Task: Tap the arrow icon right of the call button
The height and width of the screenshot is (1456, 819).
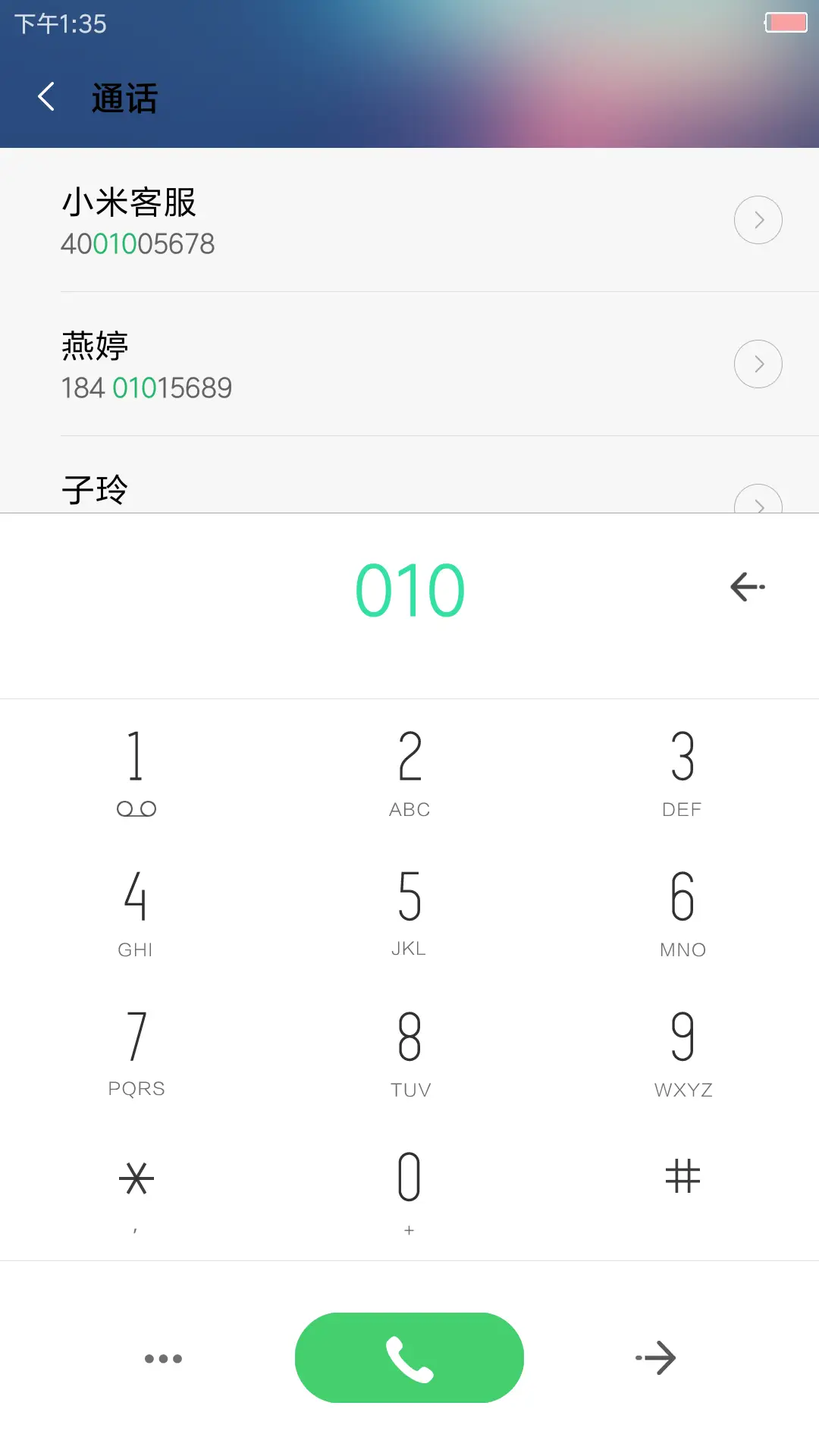Action: tap(657, 1357)
